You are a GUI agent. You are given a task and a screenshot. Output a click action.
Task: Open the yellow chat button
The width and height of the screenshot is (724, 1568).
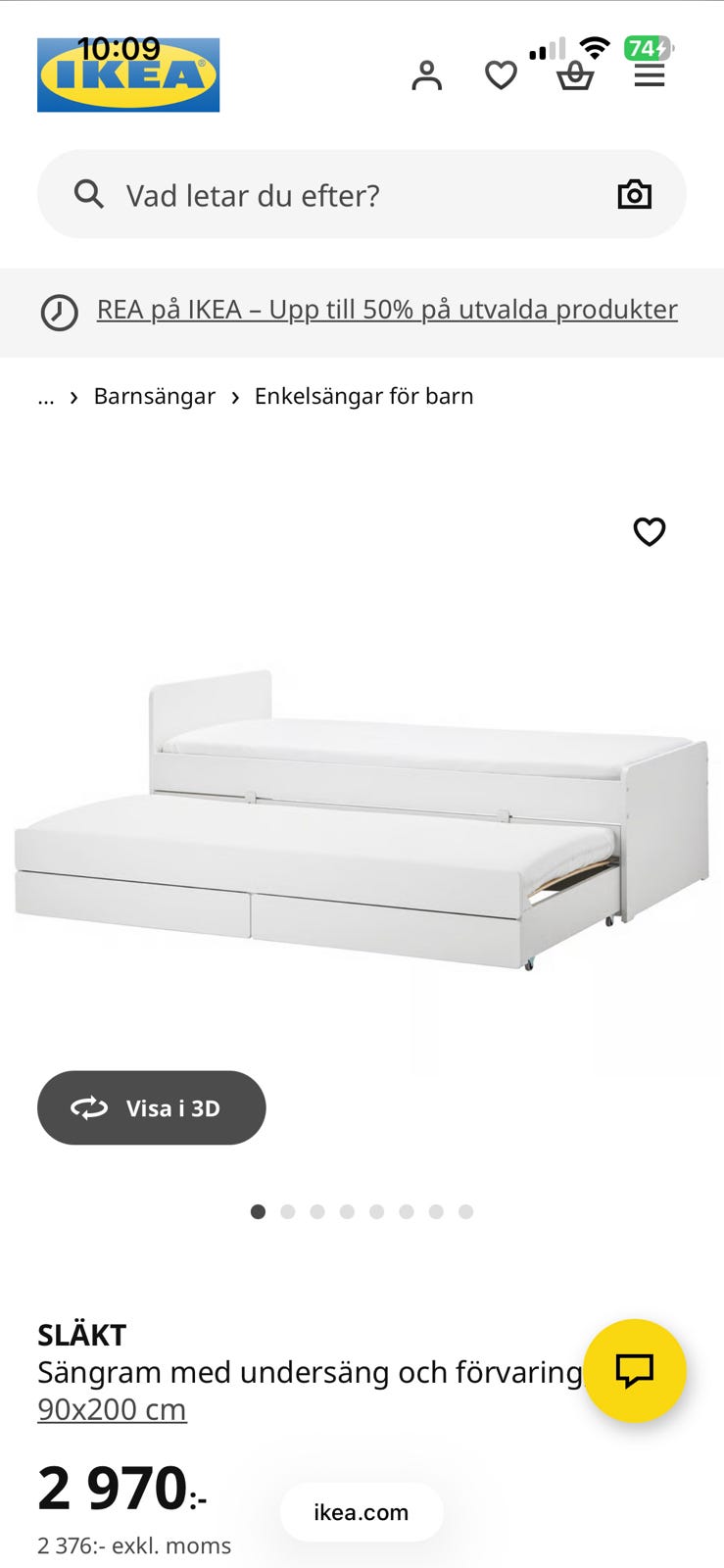pos(634,1370)
